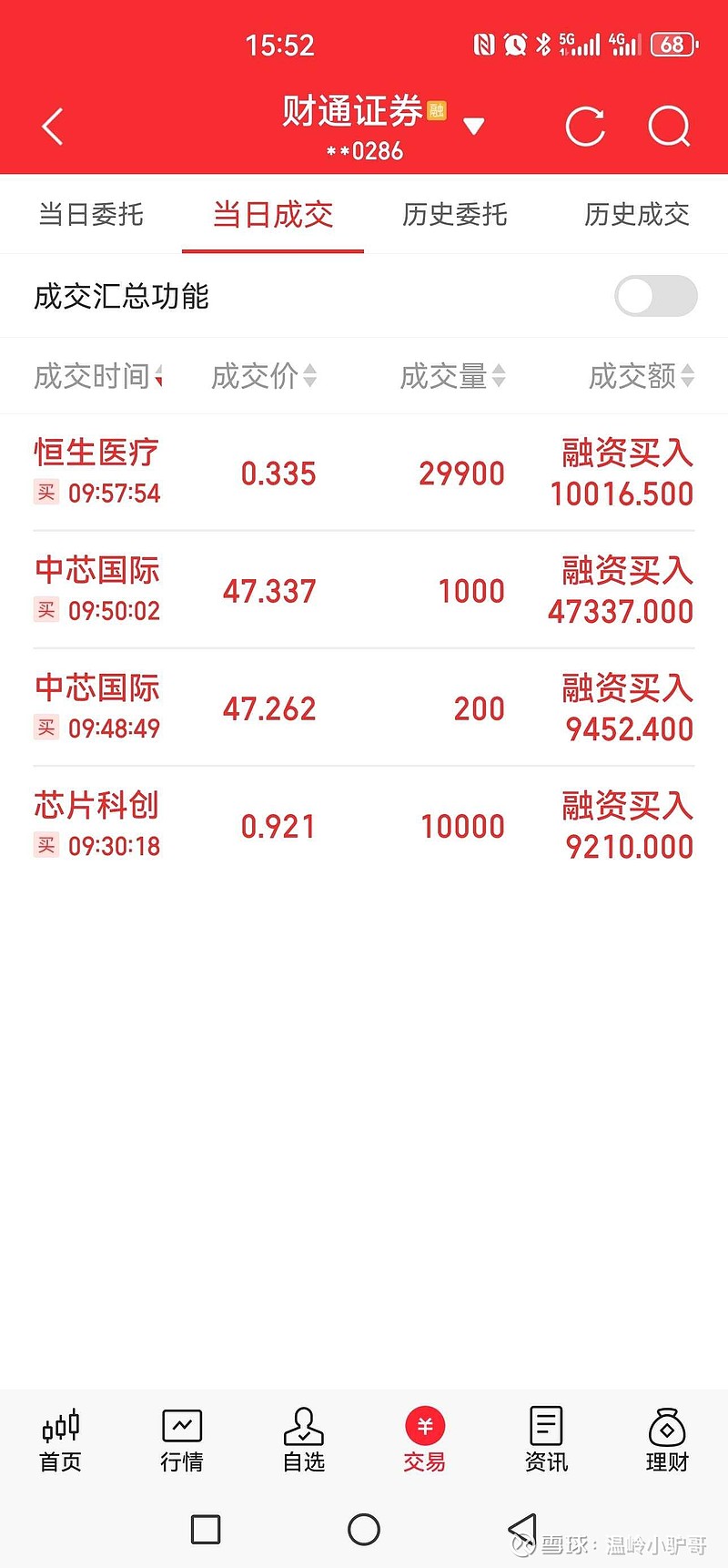
Task: Open the 中芯国际 trade at 09:50:02
Action: [x=364, y=590]
